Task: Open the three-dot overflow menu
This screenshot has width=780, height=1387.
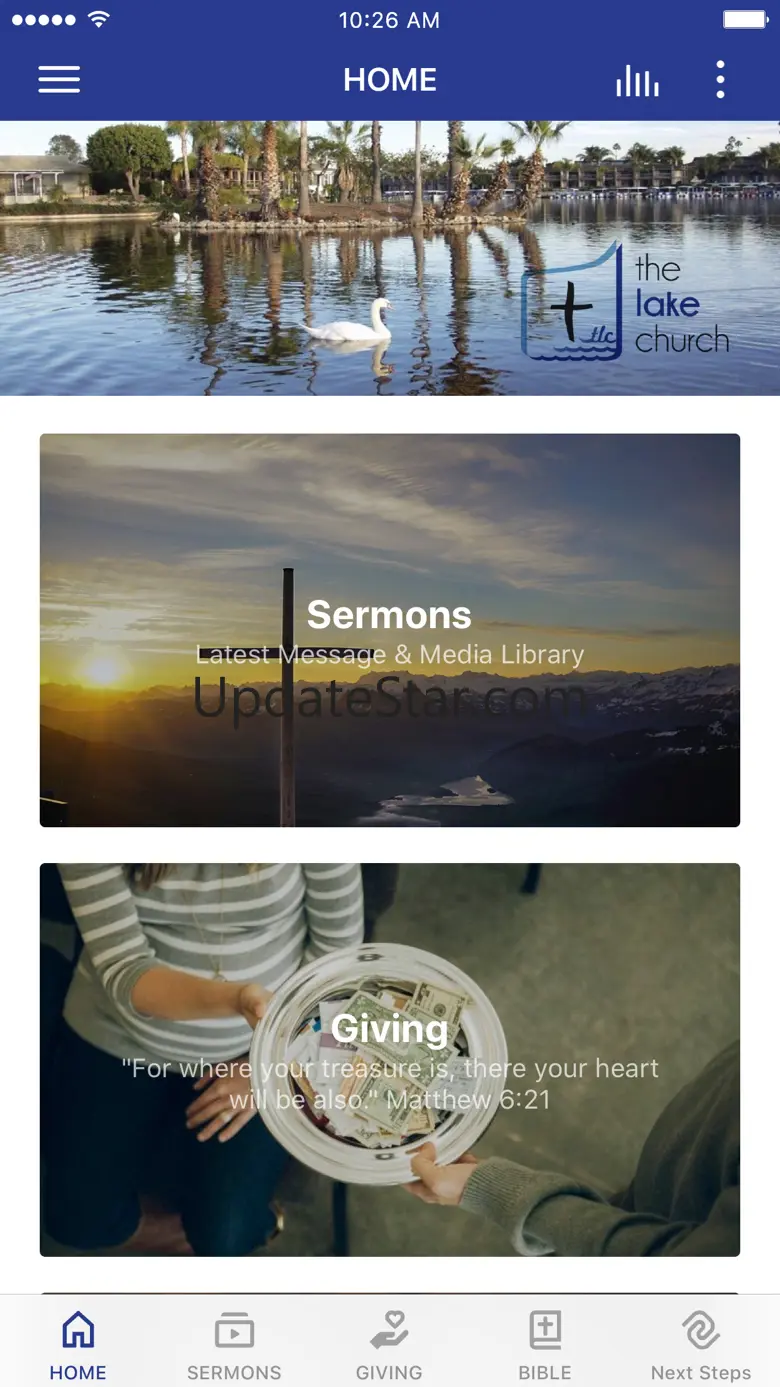Action: pyautogui.click(x=720, y=80)
